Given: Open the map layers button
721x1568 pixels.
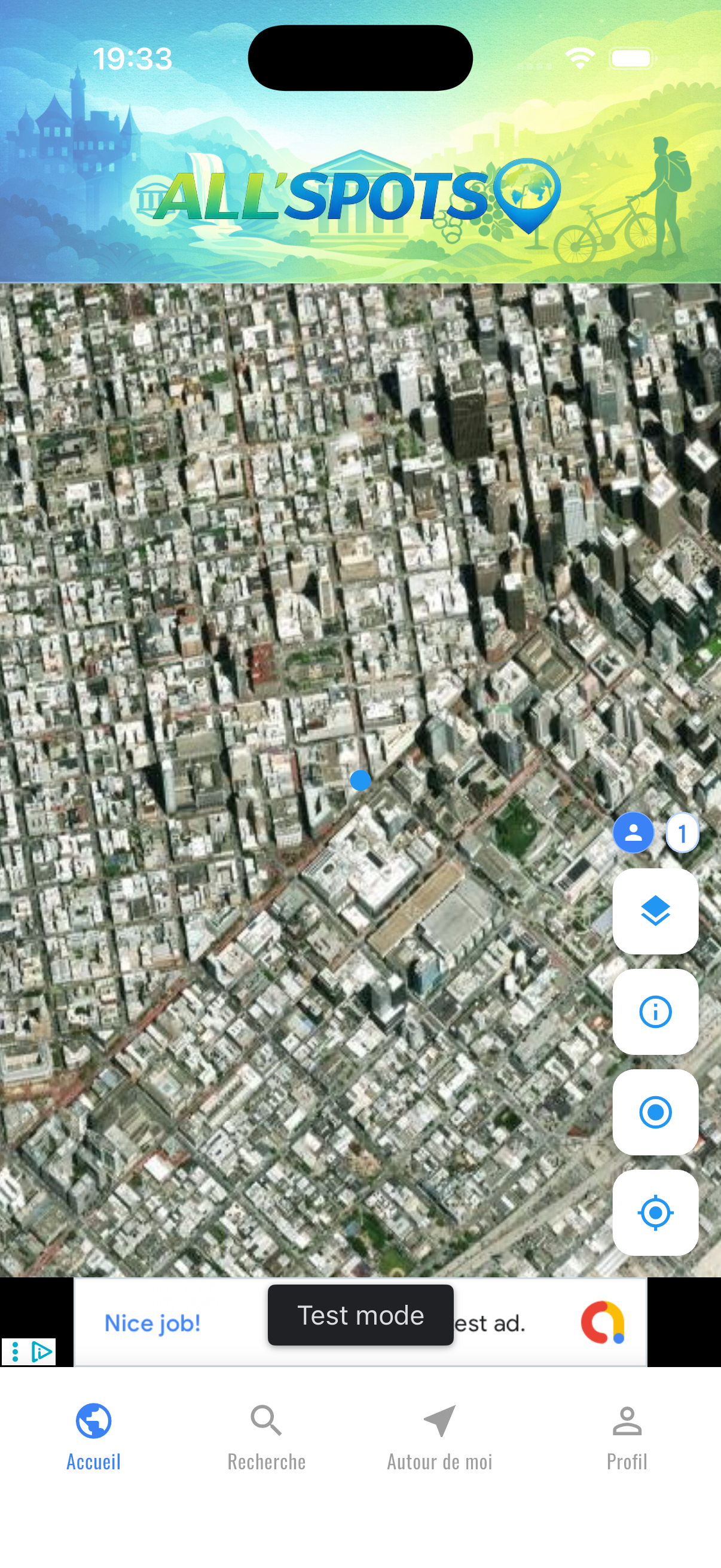Looking at the screenshot, I should coord(655,911).
